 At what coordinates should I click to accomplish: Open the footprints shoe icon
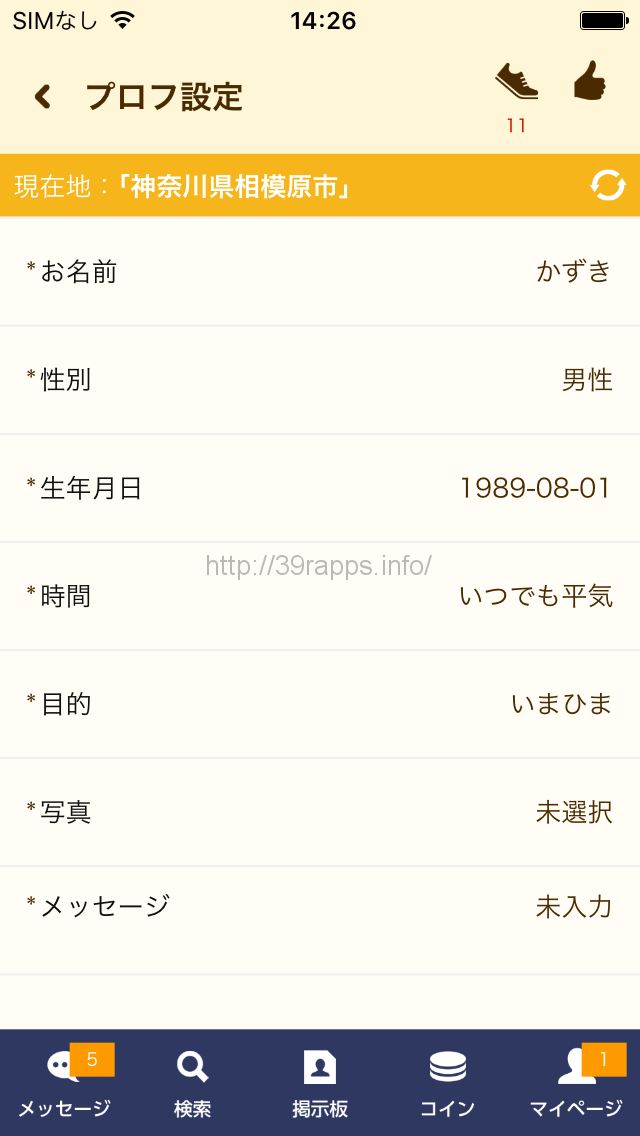pos(516,83)
